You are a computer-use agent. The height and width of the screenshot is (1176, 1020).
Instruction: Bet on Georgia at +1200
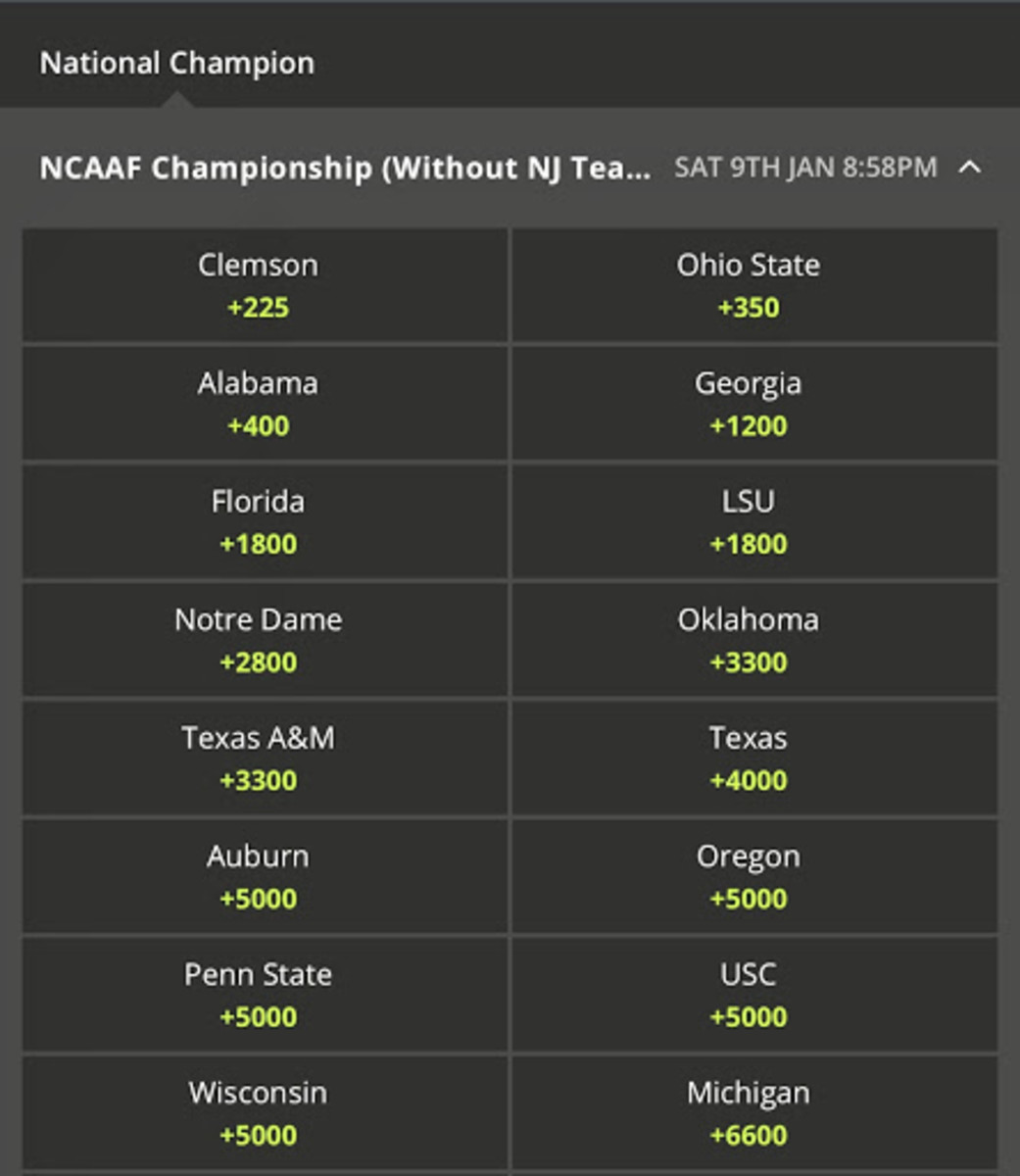pos(749,404)
